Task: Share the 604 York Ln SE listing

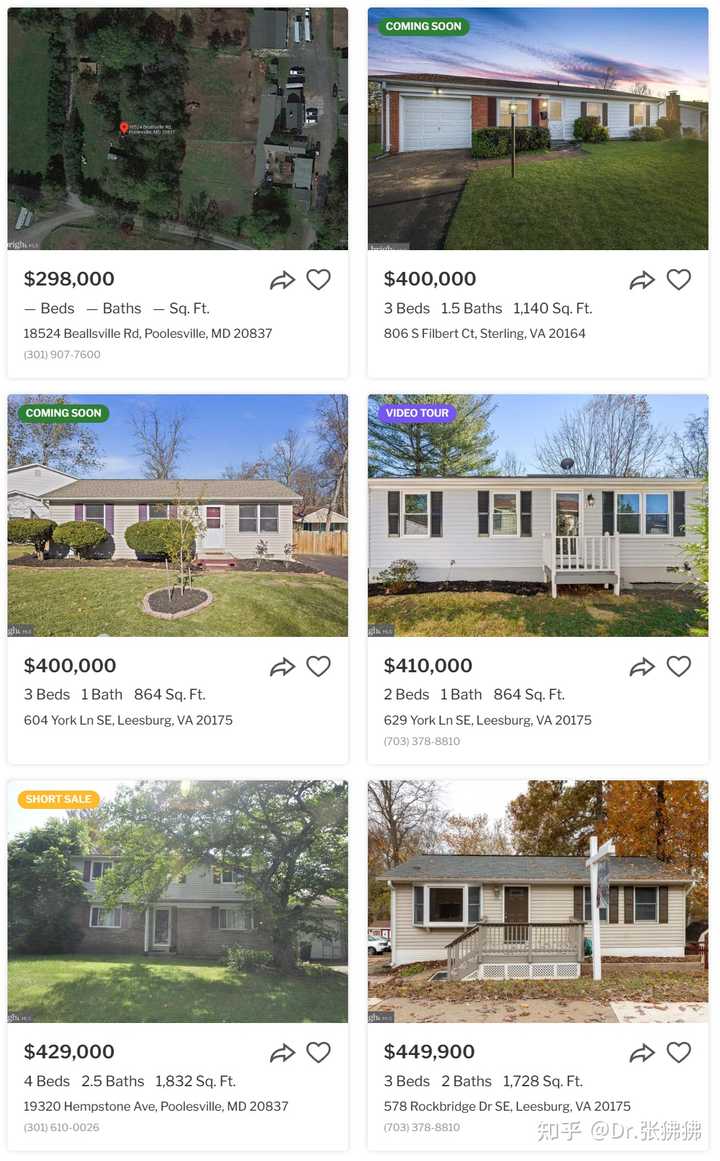Action: click(x=282, y=667)
